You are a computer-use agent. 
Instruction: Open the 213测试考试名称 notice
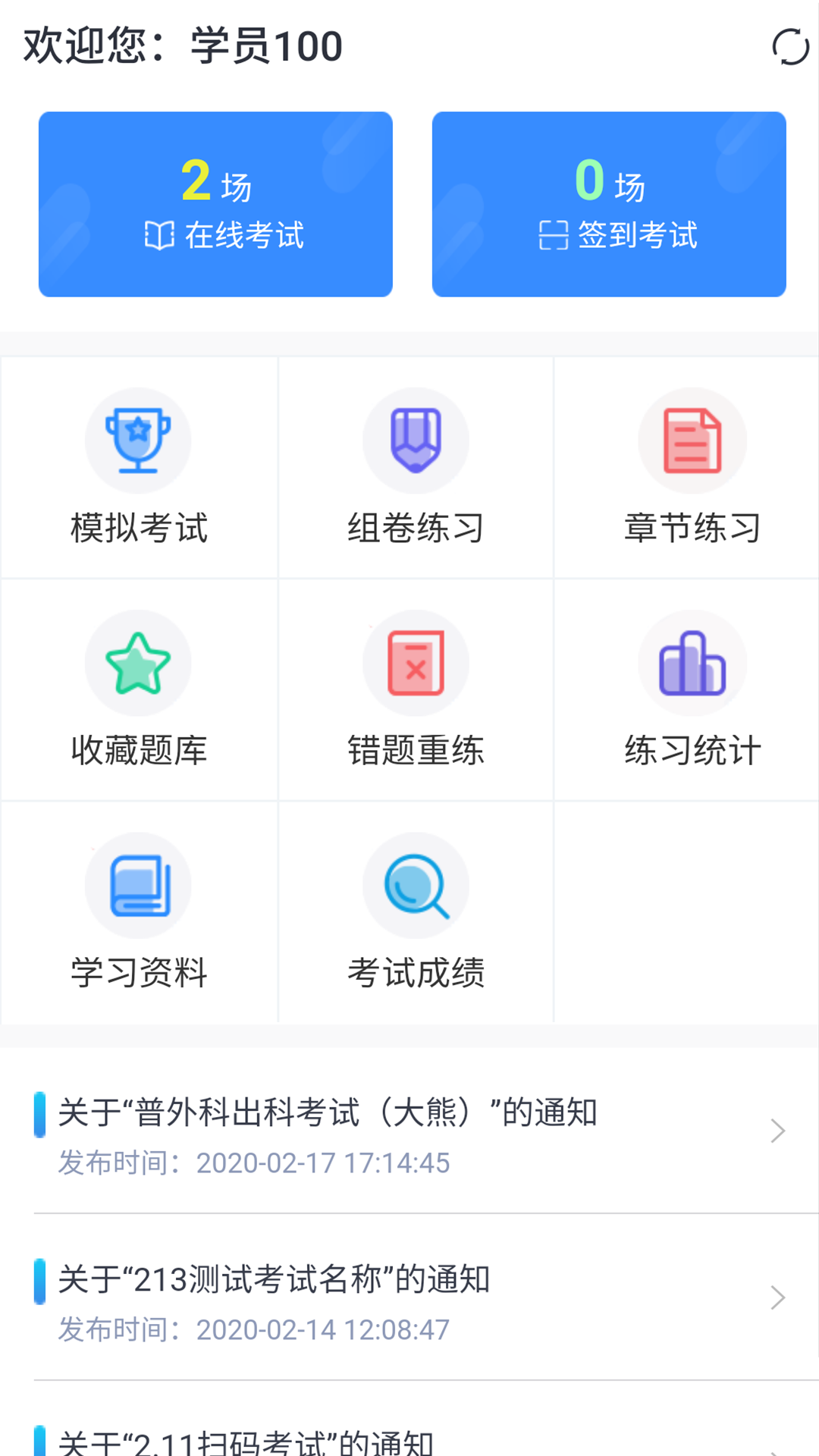[x=409, y=1298]
